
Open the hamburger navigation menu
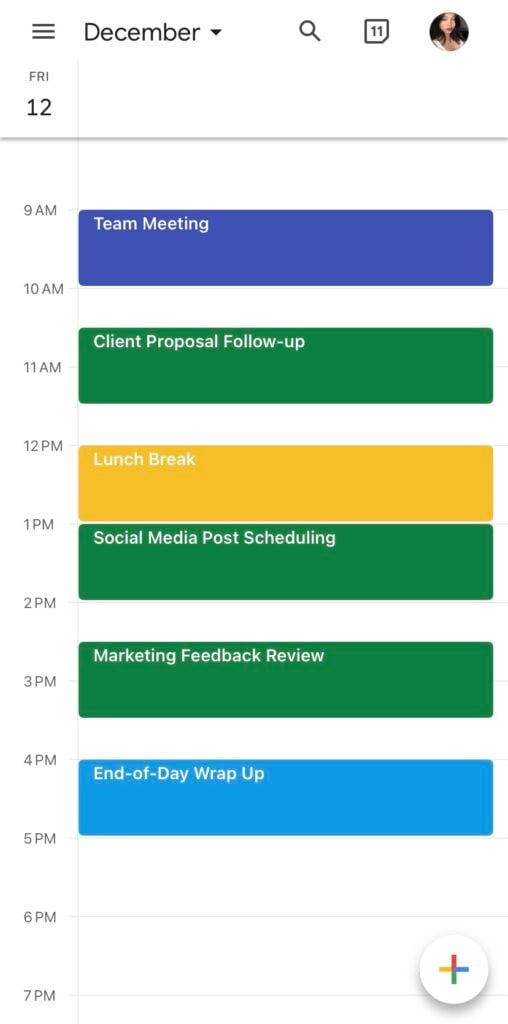(44, 31)
